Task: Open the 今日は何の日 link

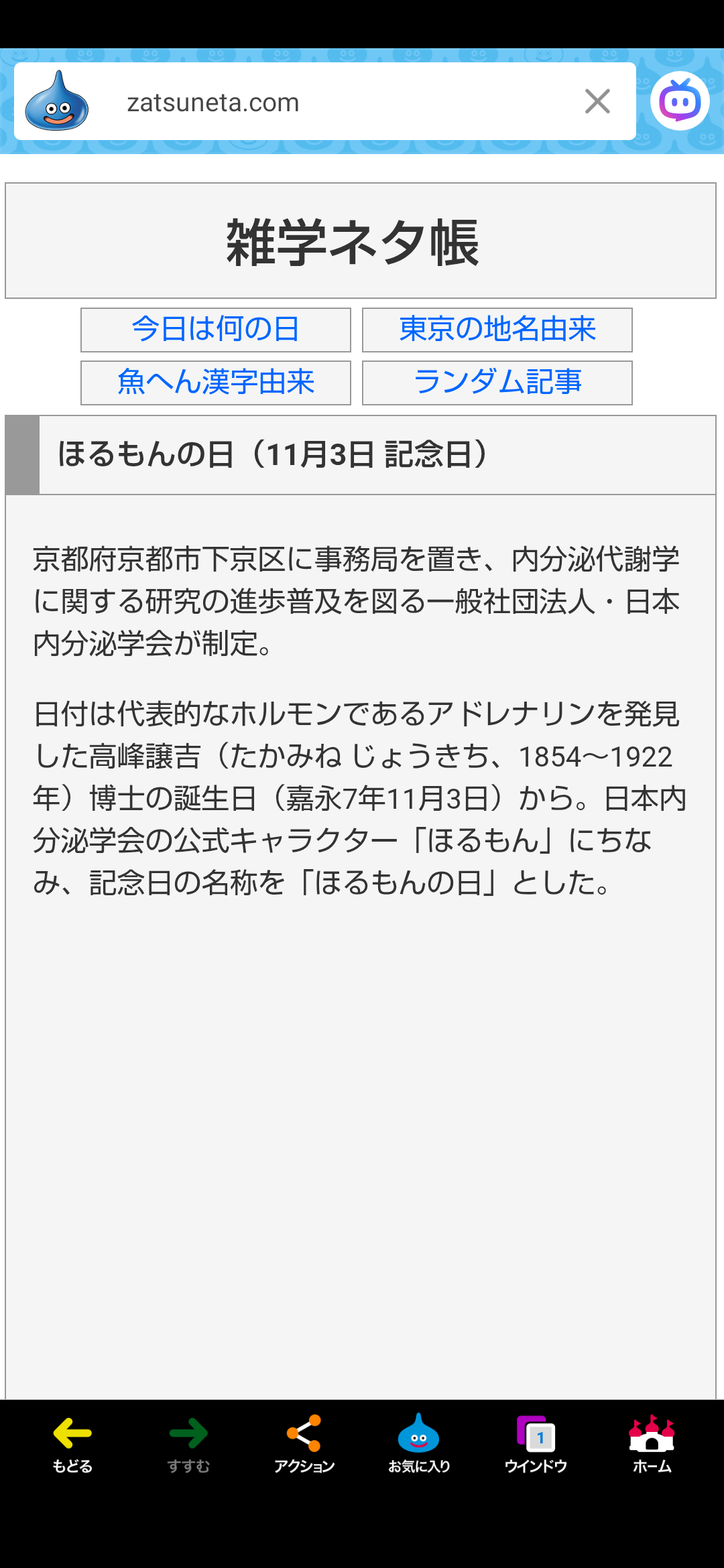Action: tap(215, 329)
